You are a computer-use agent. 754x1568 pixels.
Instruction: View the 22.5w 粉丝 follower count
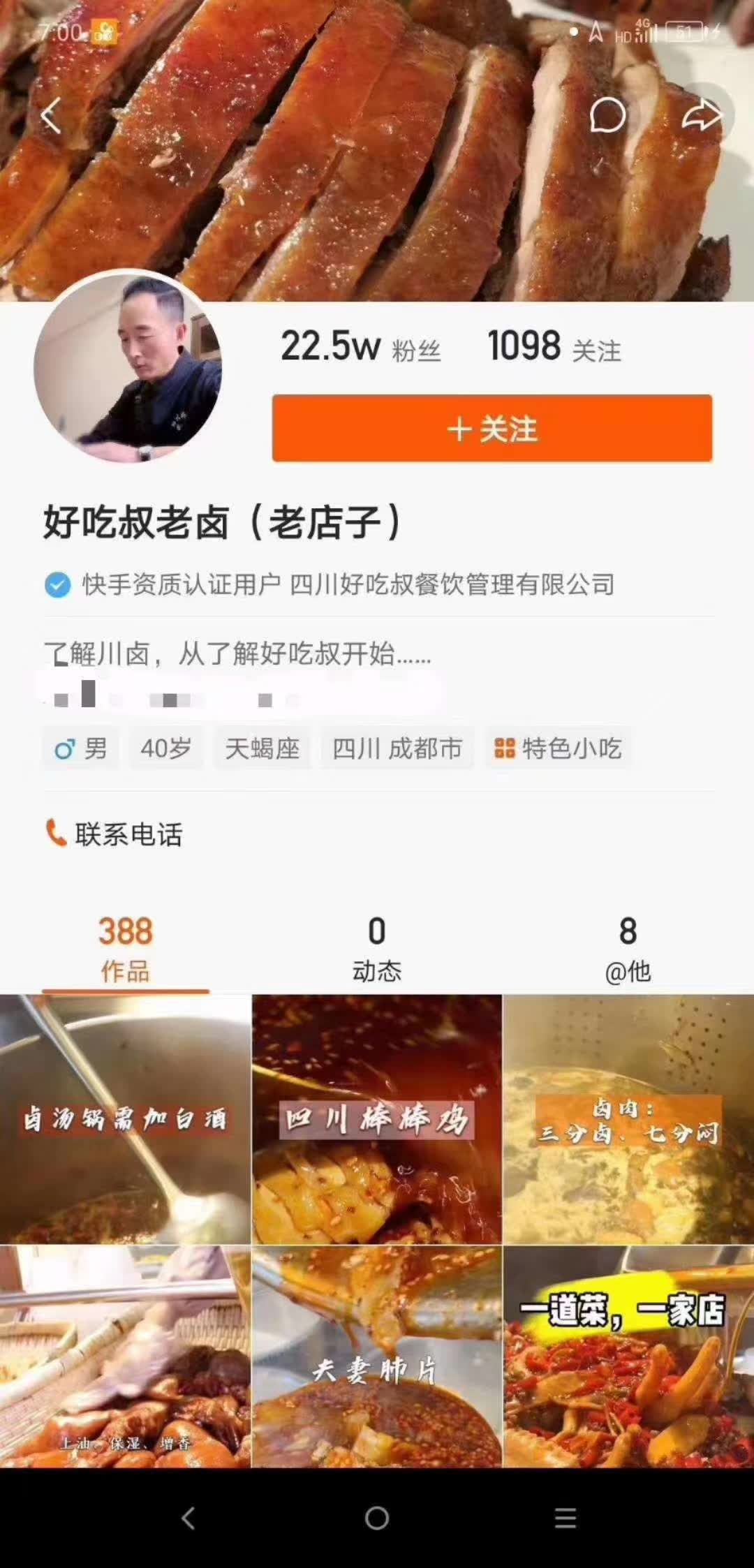pos(358,347)
